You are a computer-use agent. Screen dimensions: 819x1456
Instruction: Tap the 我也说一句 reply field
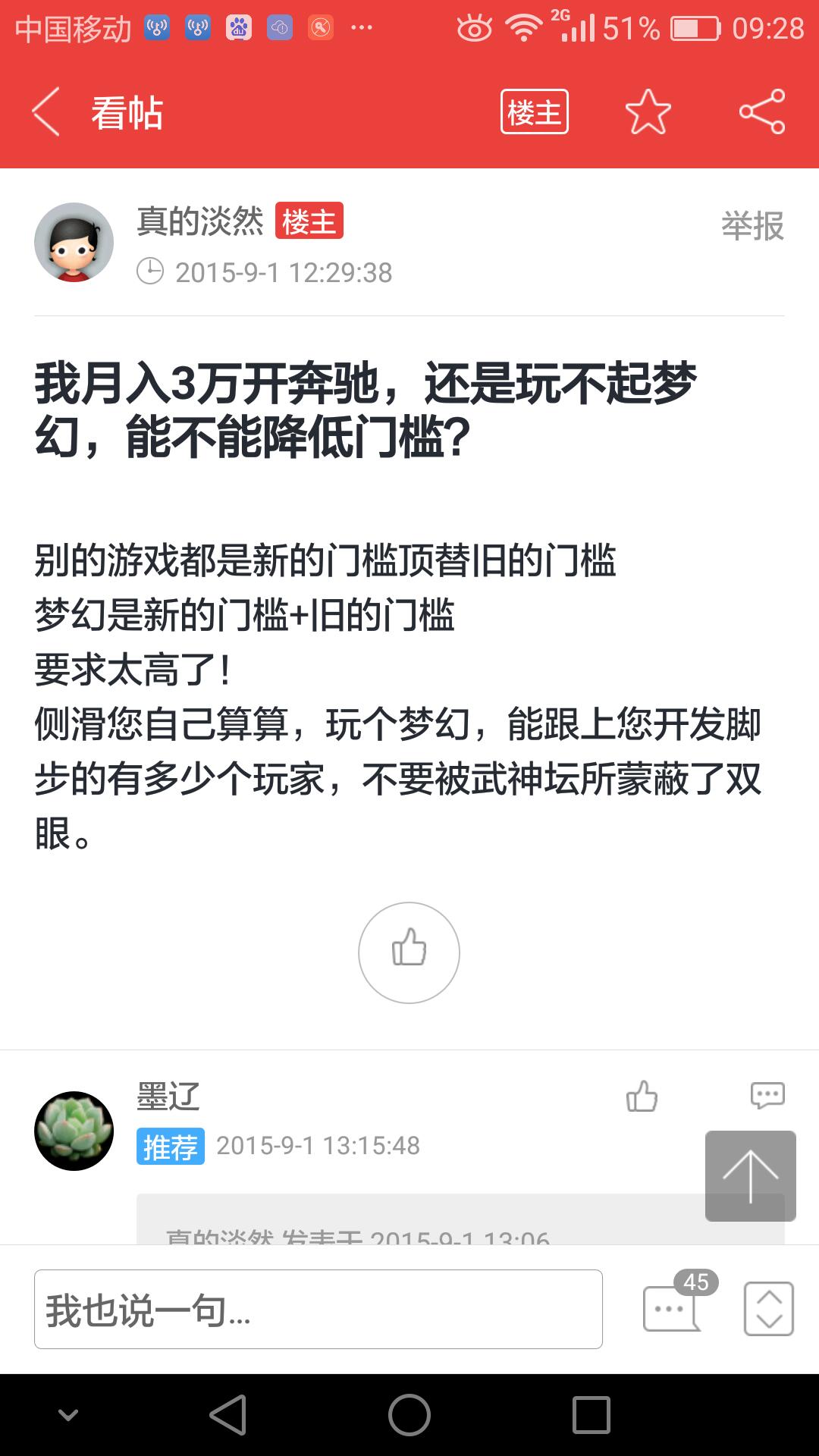[x=318, y=1310]
